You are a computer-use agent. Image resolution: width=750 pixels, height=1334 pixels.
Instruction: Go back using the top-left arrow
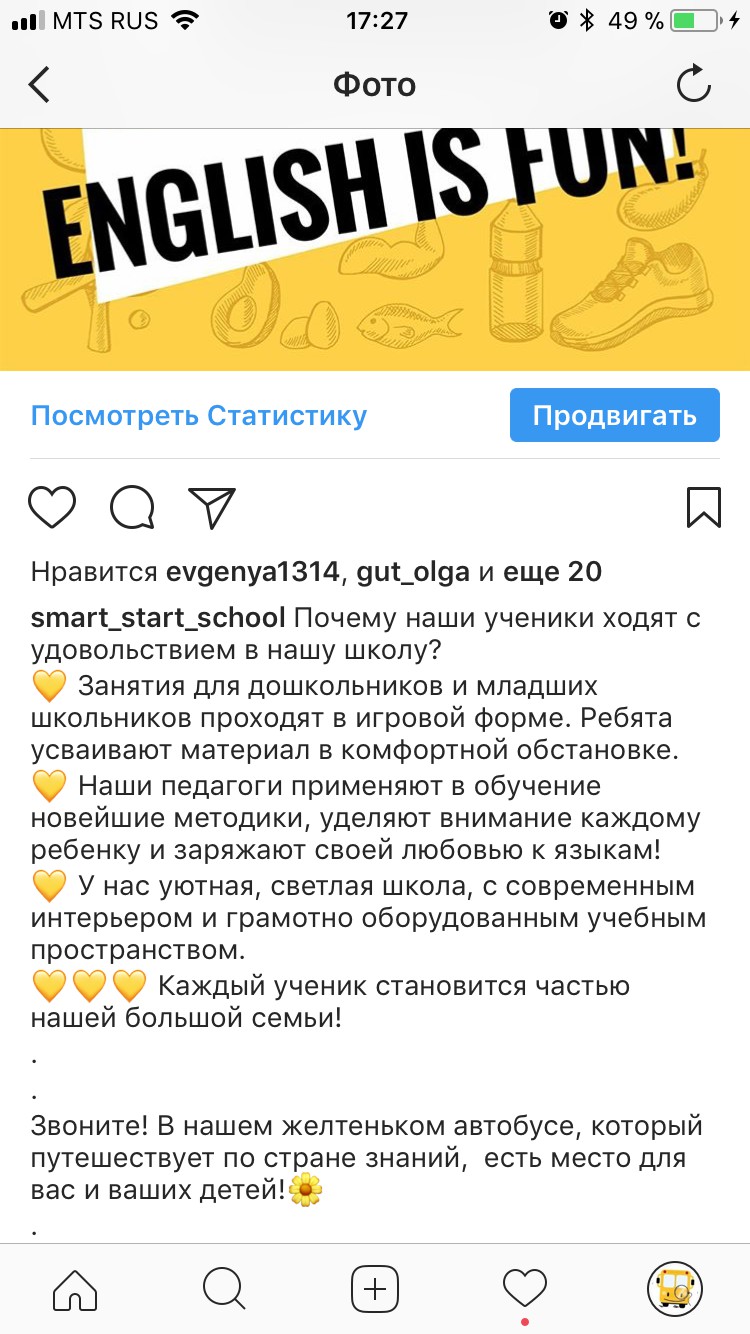39,85
